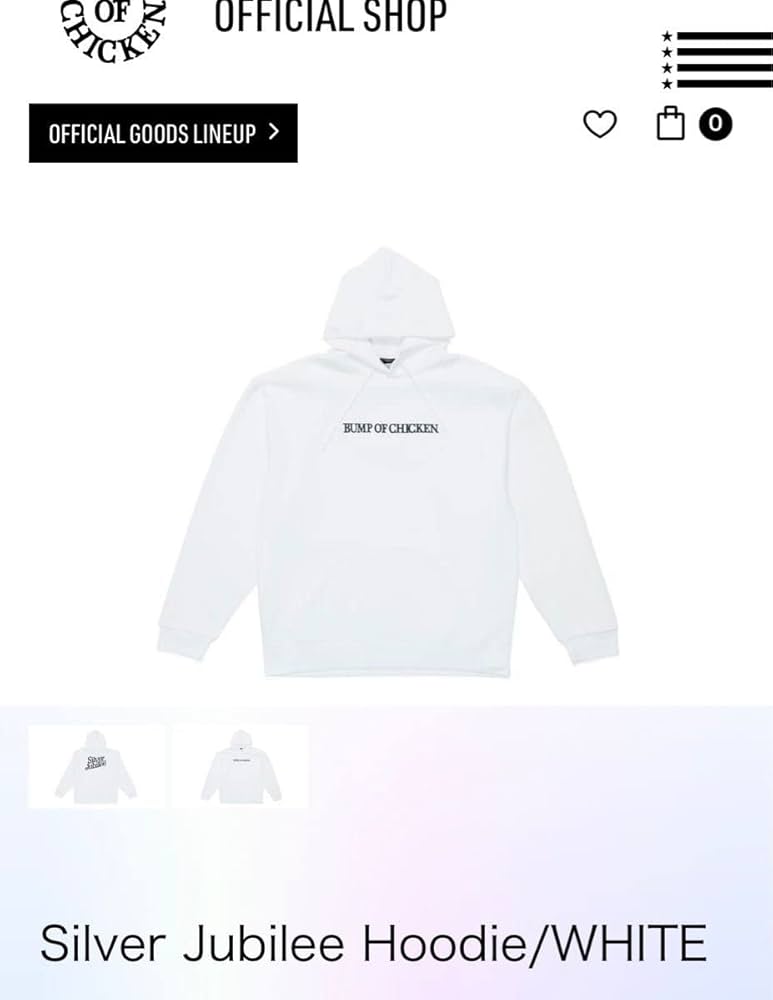The width and height of the screenshot is (773, 1000).
Task: Open the Official Goods Lineup
Action: [163, 133]
